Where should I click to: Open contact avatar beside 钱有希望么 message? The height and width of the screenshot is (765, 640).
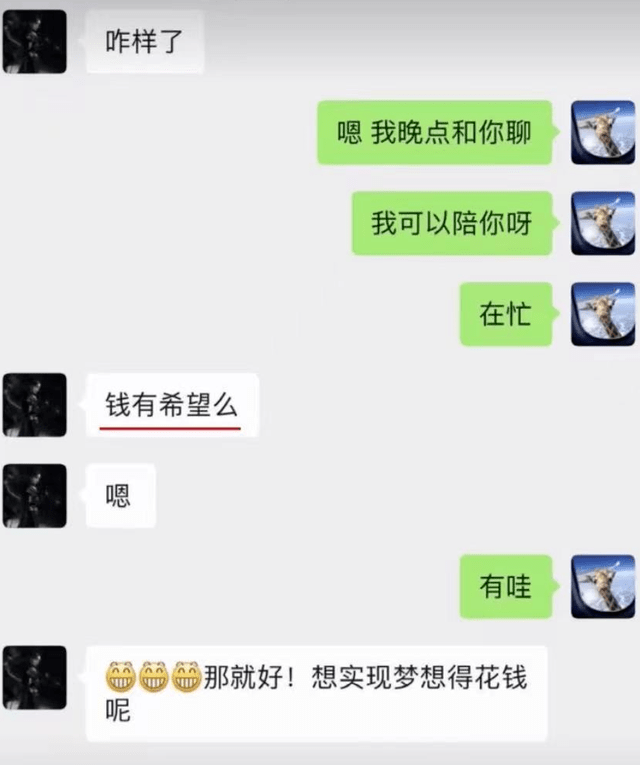[35, 405]
